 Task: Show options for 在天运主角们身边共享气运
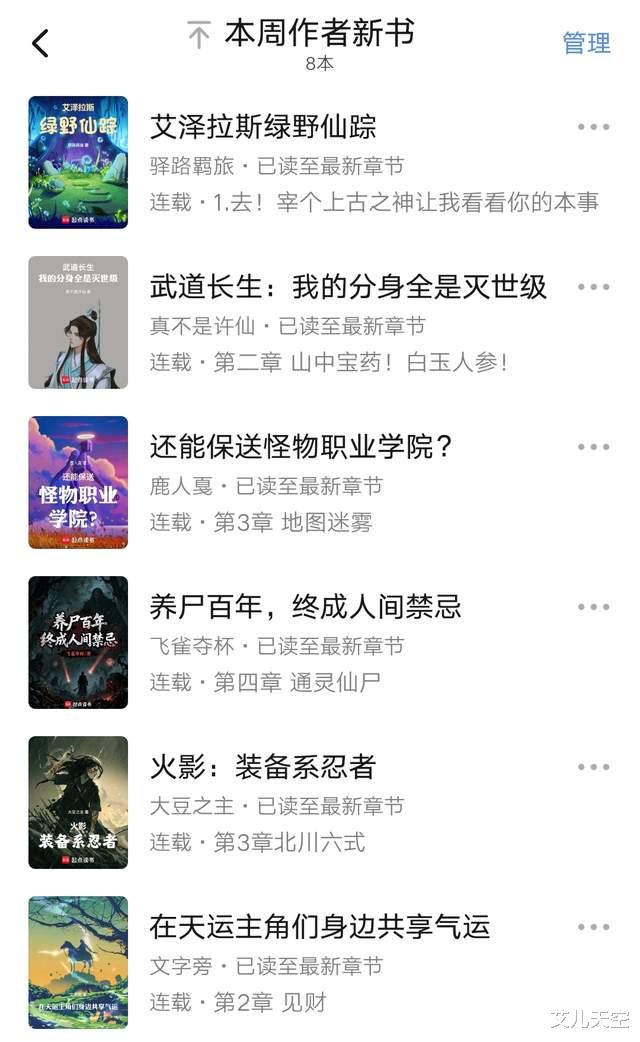click(x=593, y=927)
